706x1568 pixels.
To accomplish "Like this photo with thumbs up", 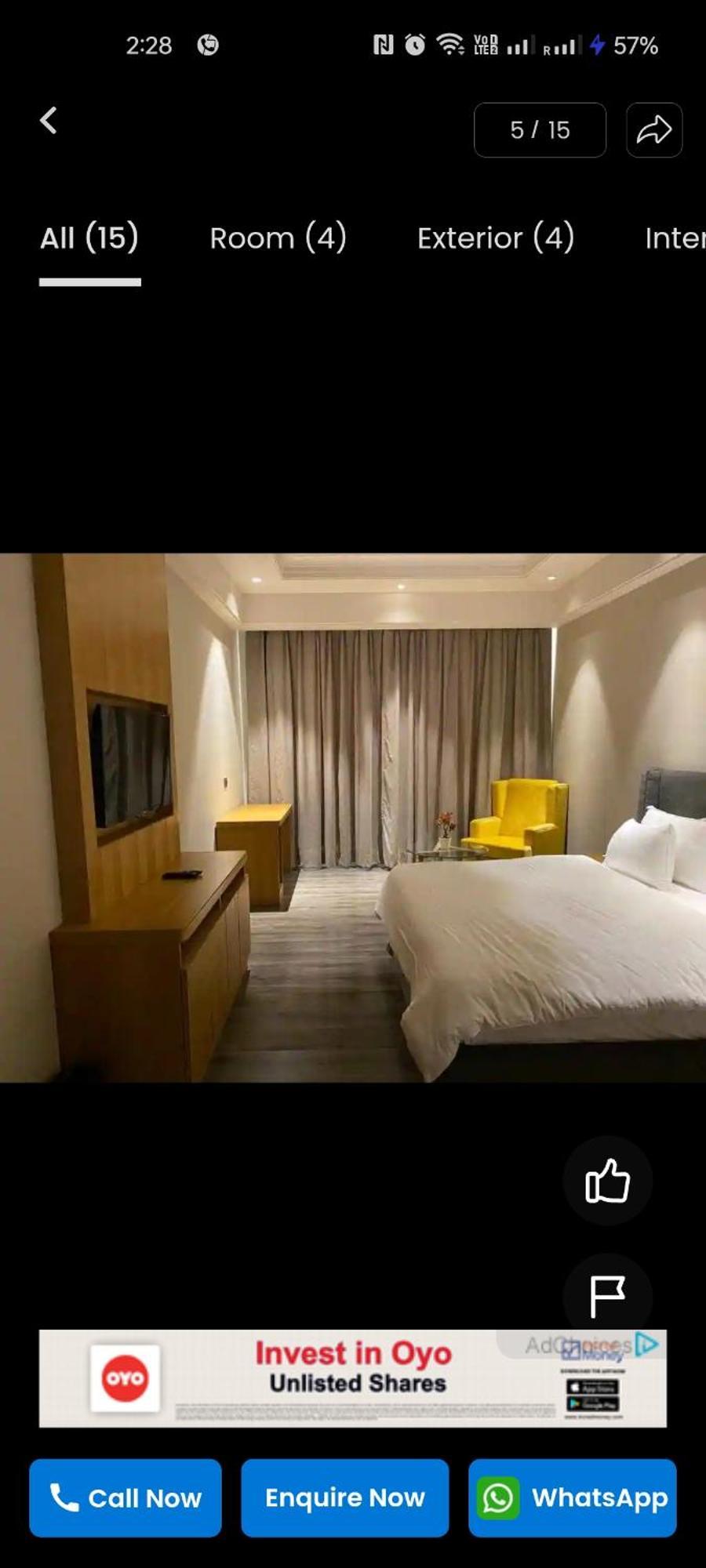I will pos(607,1181).
